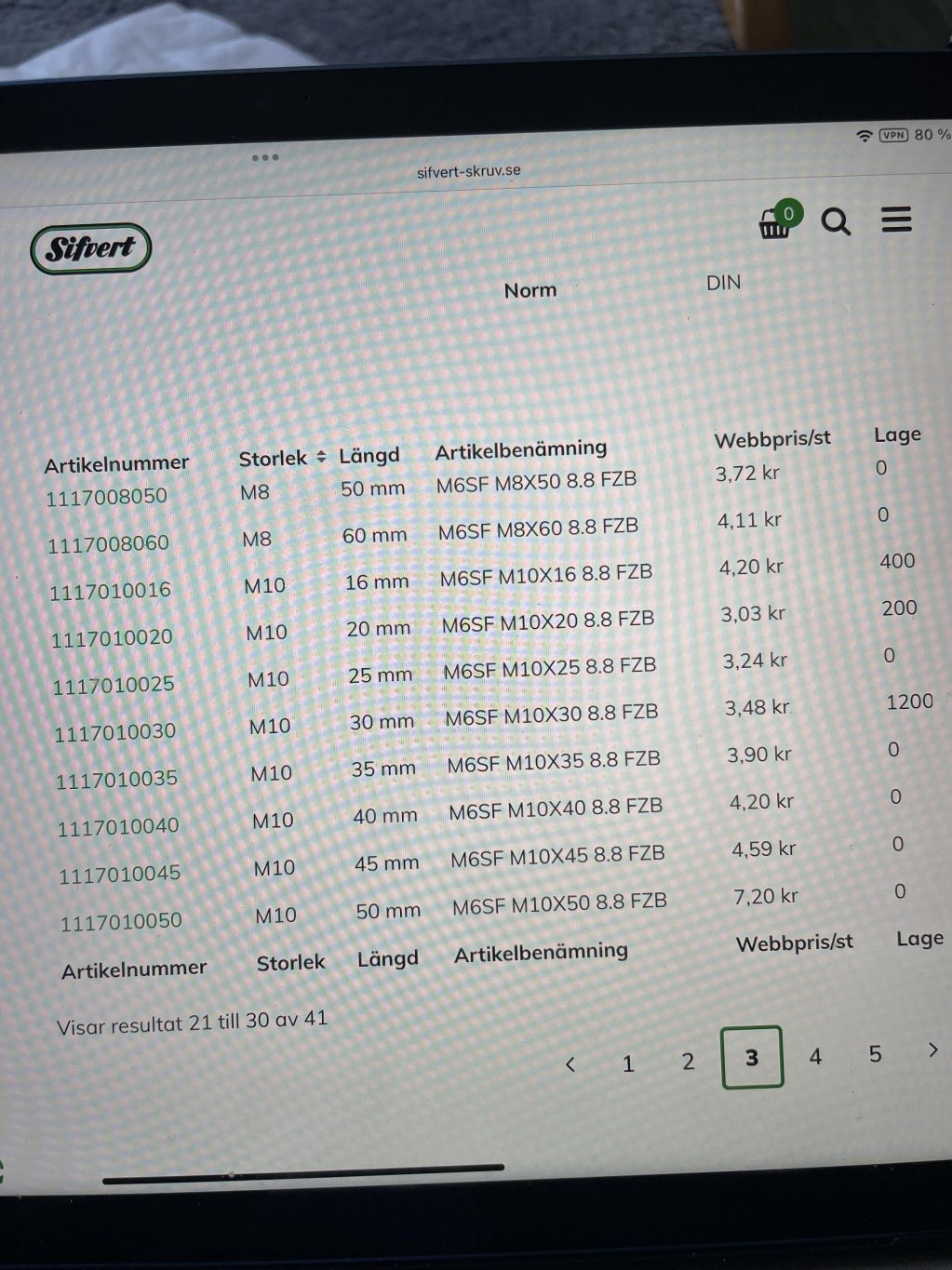Open the hamburger menu
Viewport: 952px width, 1270px height.
[x=896, y=220]
